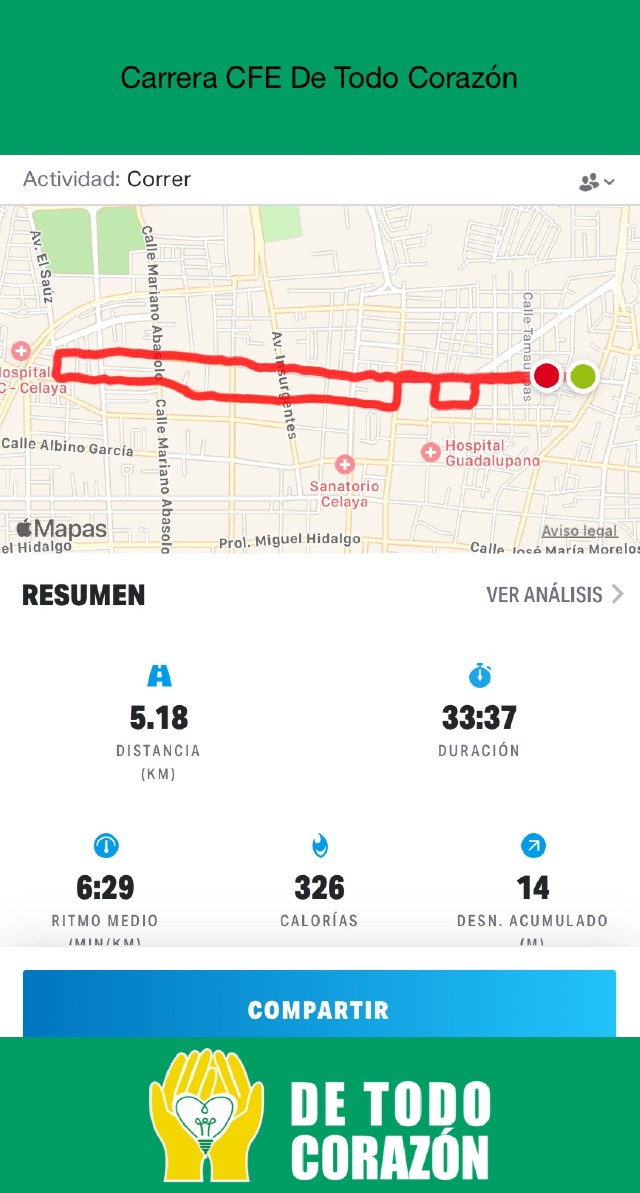Open the activity privacy dropdown

pyautogui.click(x=596, y=181)
